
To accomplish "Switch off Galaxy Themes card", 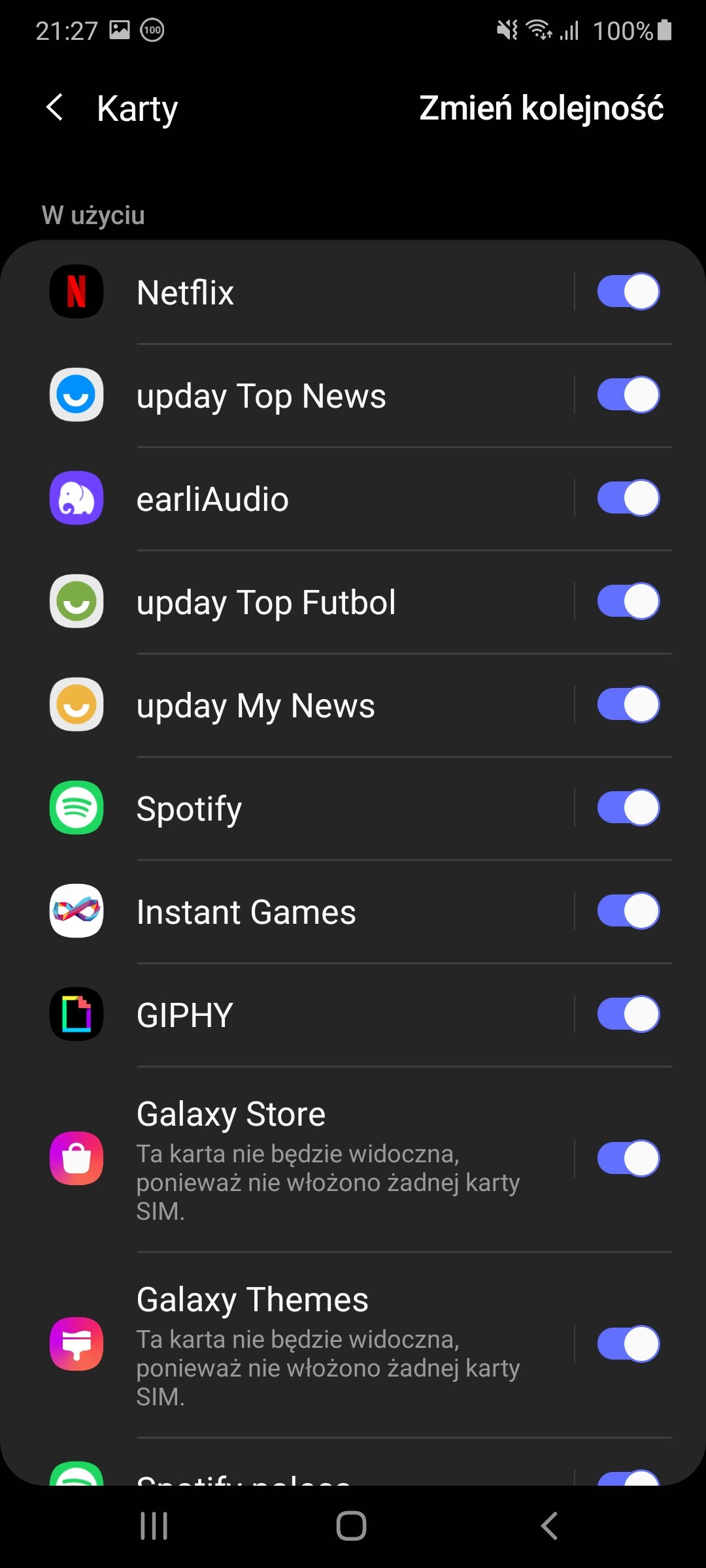I will tap(628, 1344).
